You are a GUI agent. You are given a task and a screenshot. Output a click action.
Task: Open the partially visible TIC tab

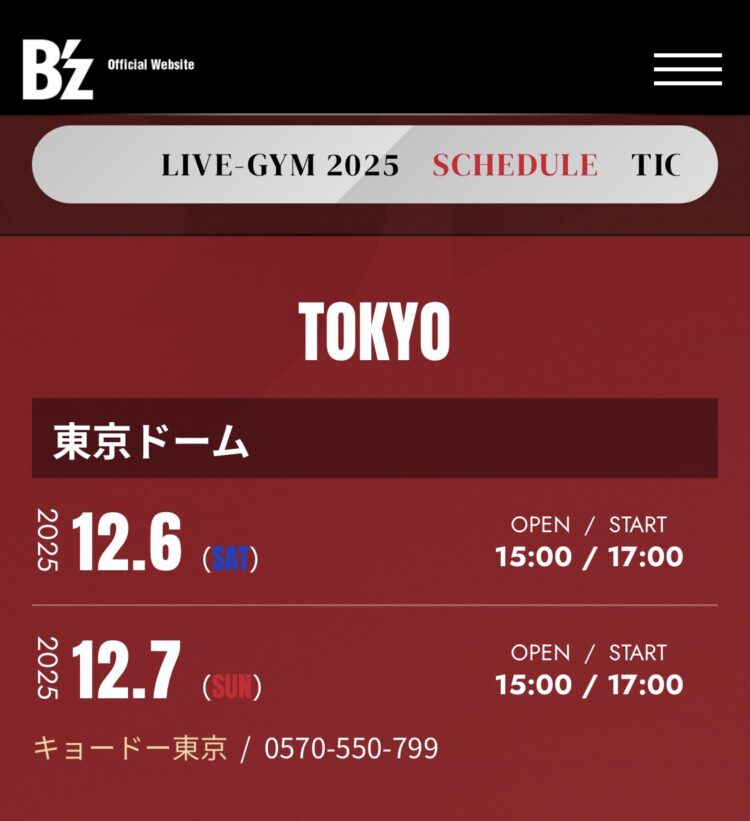point(655,165)
